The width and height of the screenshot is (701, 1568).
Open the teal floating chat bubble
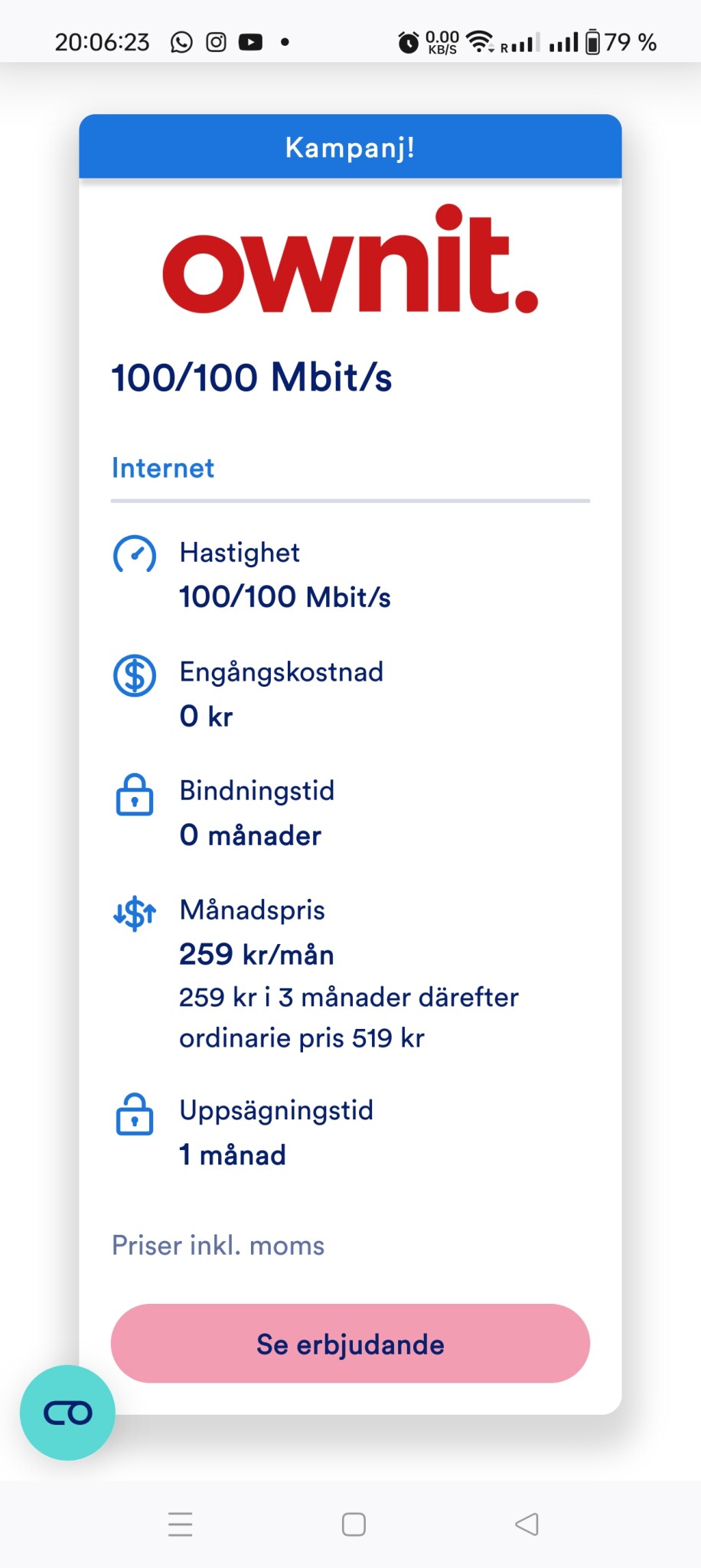point(67,1413)
